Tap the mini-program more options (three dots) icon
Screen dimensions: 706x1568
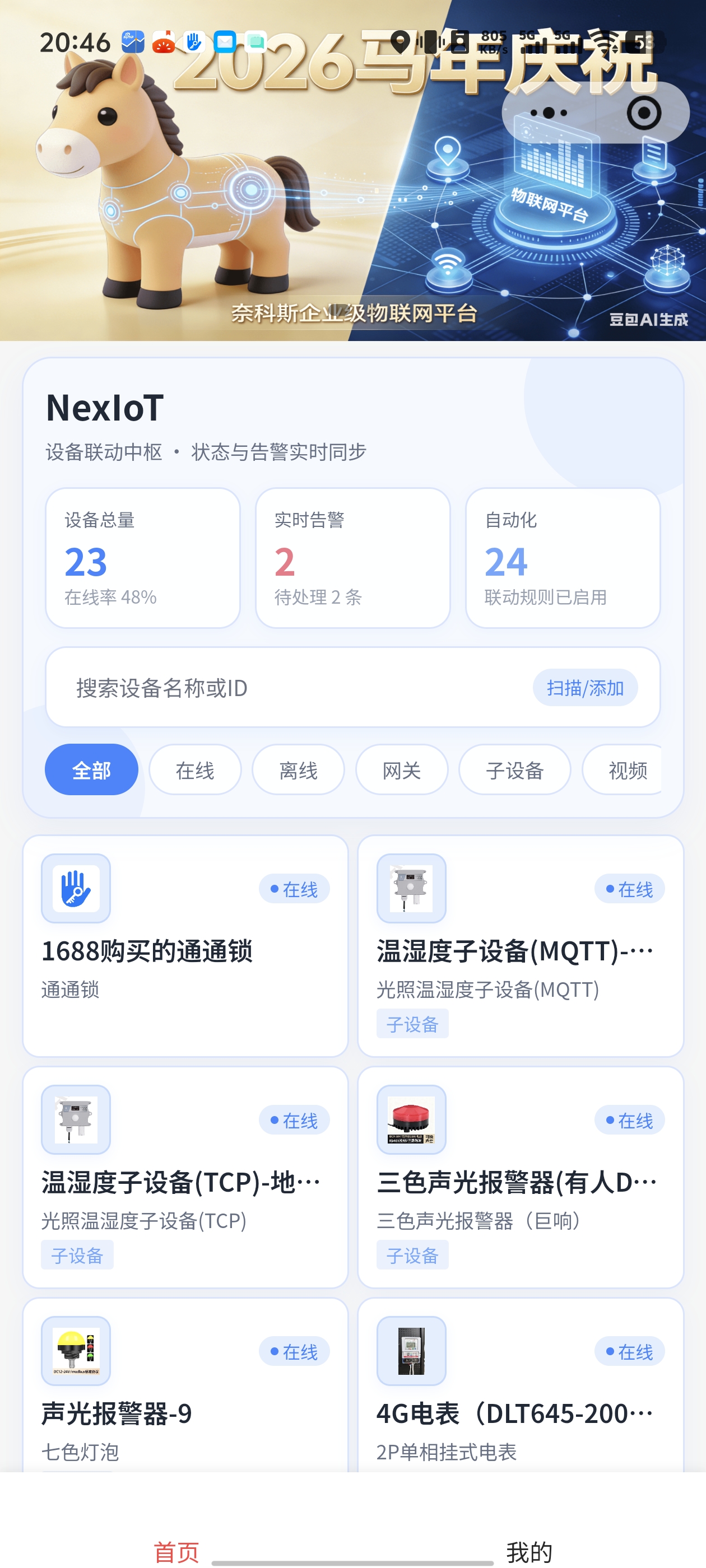pyautogui.click(x=547, y=113)
